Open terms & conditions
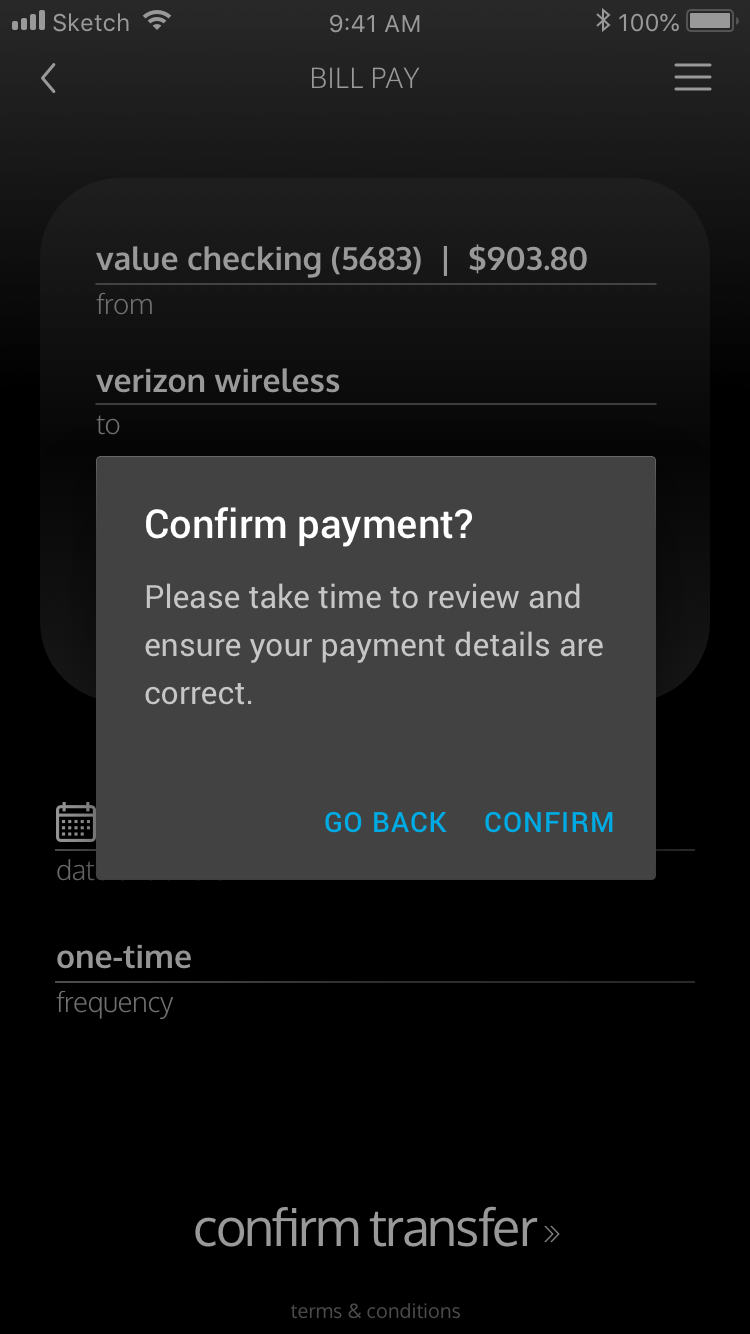 [x=375, y=1311]
